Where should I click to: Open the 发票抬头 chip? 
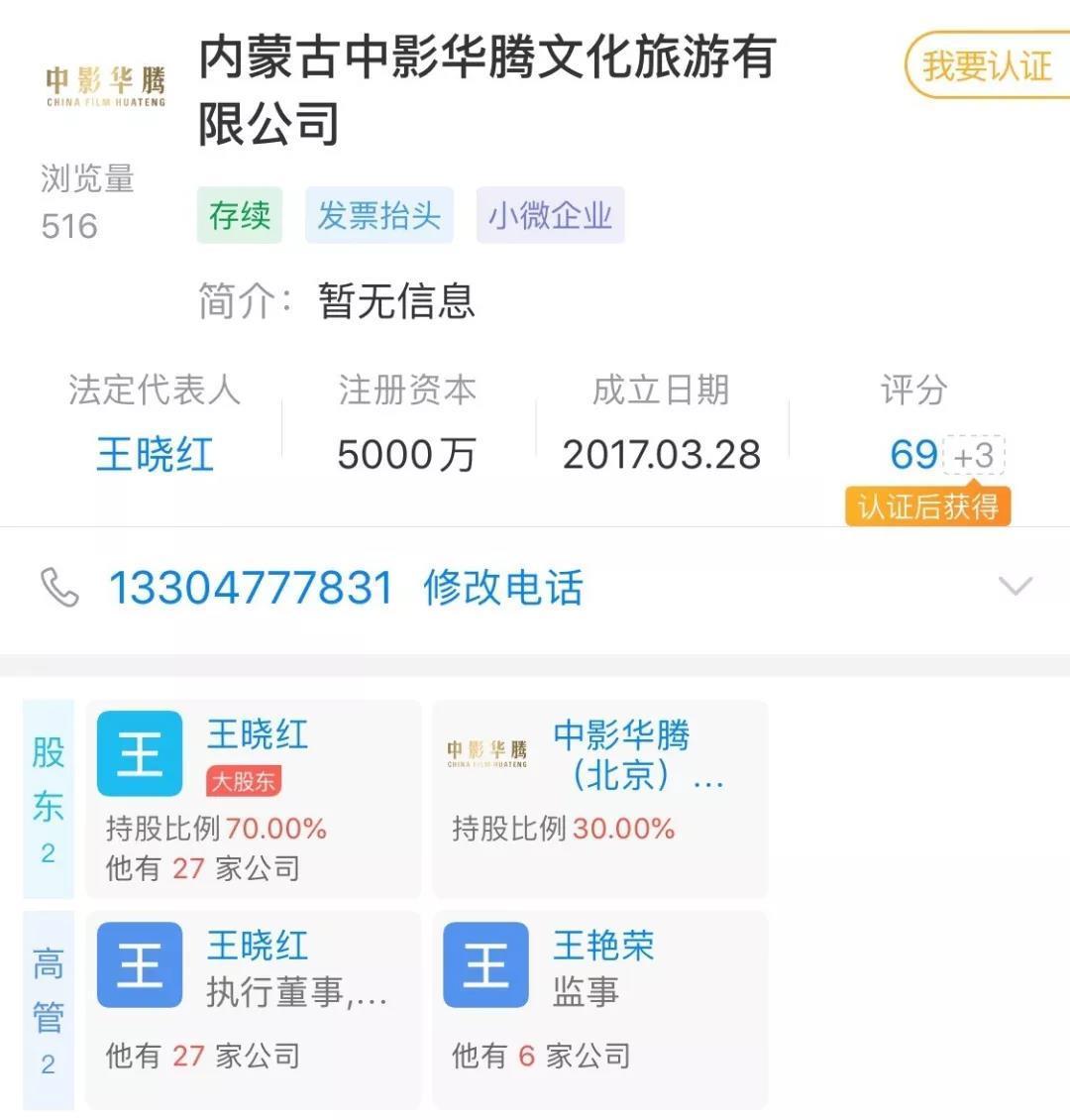pos(378,215)
